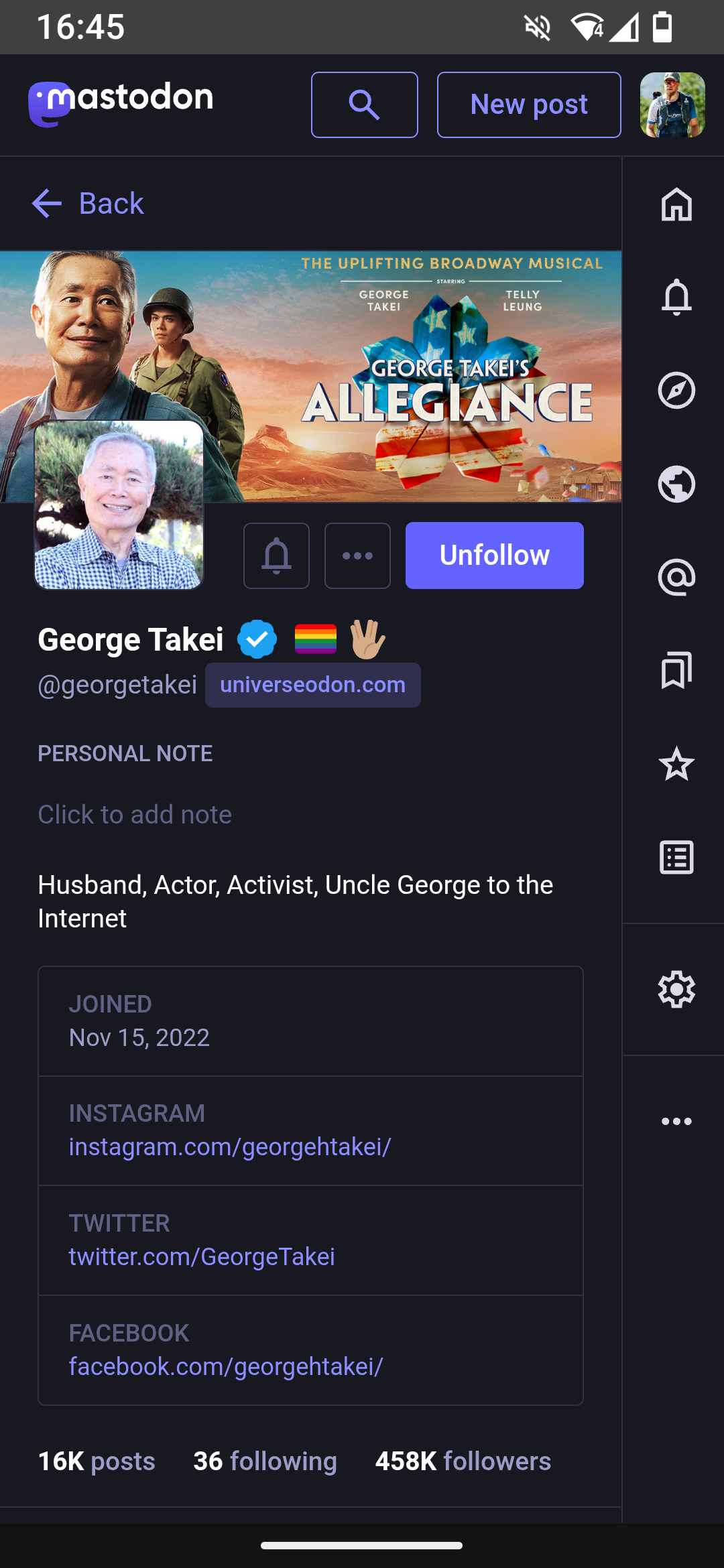Enable post notifications from George Takei
Image resolution: width=724 pixels, height=1568 pixels.
(276, 556)
